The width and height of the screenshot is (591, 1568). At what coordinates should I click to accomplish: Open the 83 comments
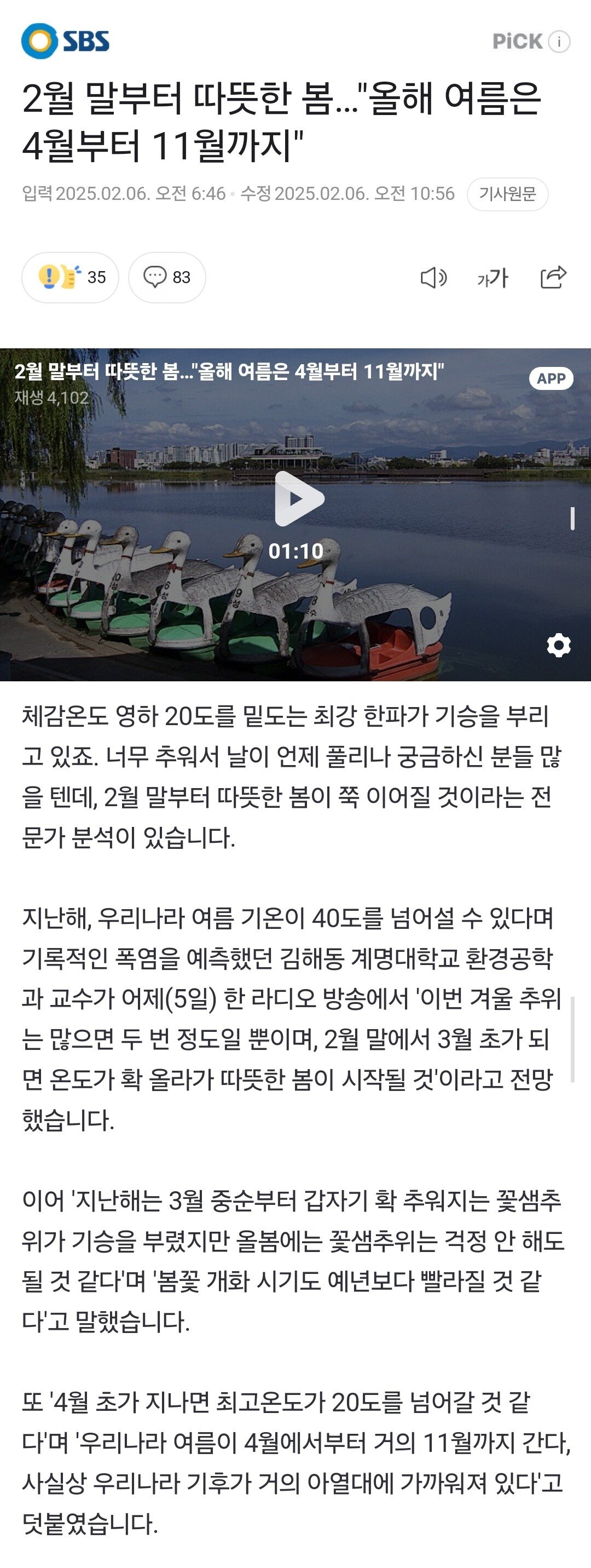[167, 278]
